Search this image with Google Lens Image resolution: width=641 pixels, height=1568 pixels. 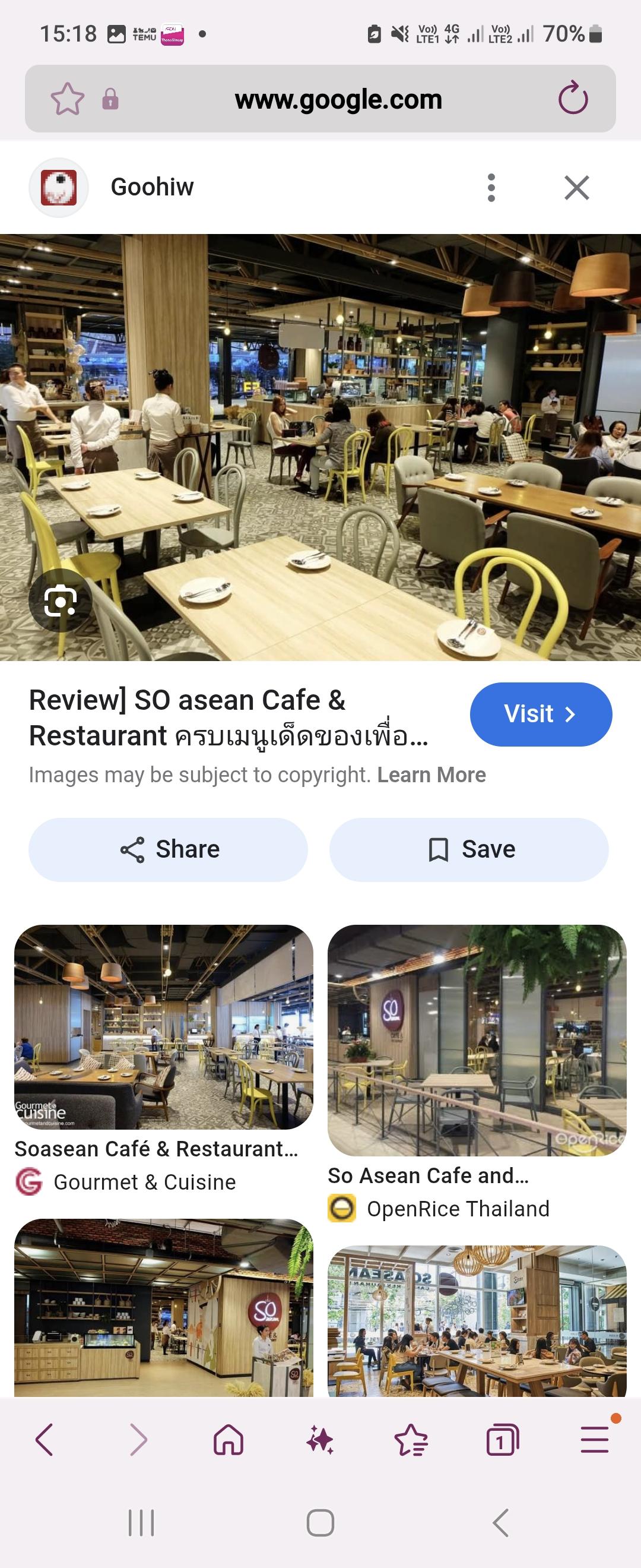(x=60, y=601)
